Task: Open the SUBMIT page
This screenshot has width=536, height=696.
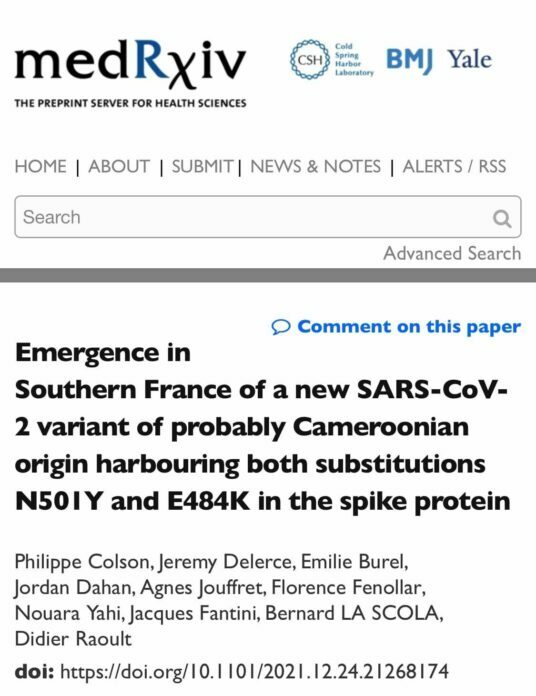Action: [x=202, y=166]
